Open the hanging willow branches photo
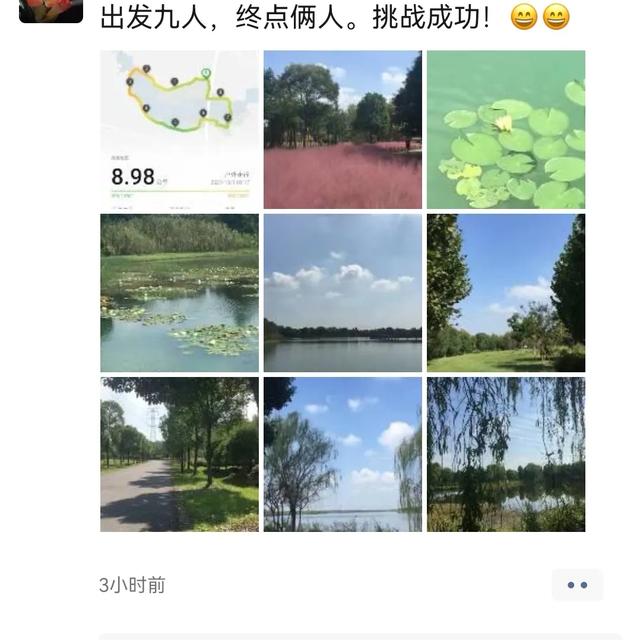 (506, 454)
